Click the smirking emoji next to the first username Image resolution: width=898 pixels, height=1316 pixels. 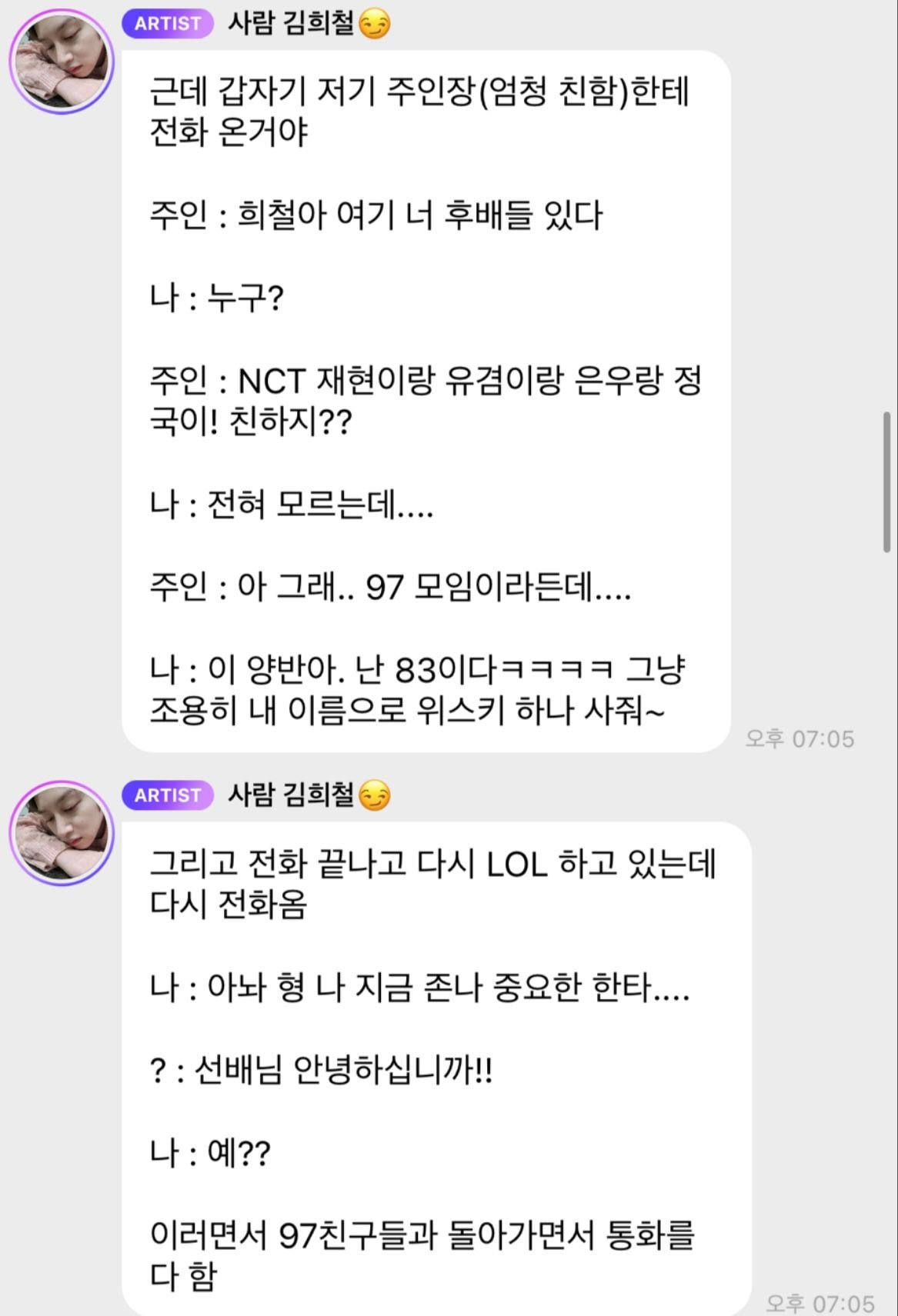[x=377, y=24]
